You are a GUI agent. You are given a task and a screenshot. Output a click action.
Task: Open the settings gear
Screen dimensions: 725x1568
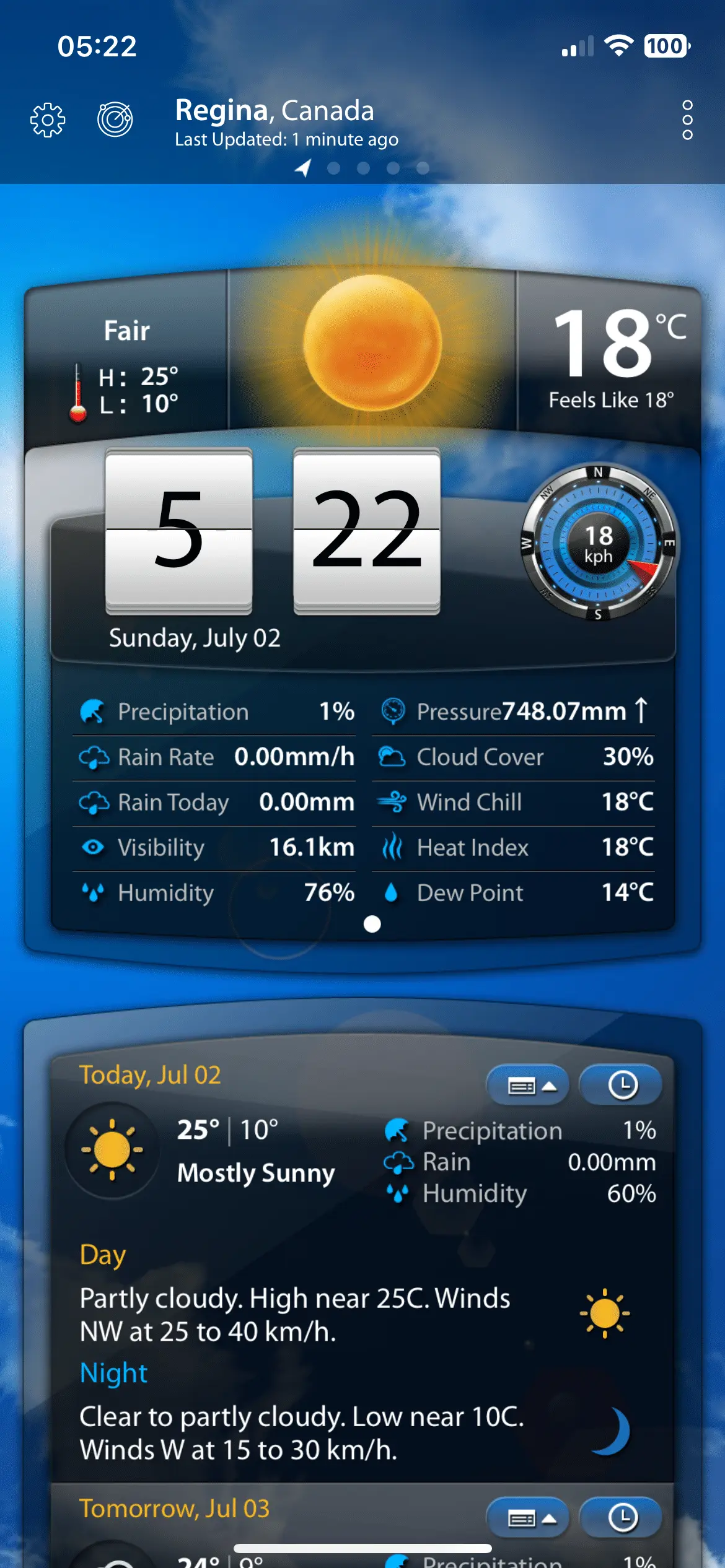48,120
